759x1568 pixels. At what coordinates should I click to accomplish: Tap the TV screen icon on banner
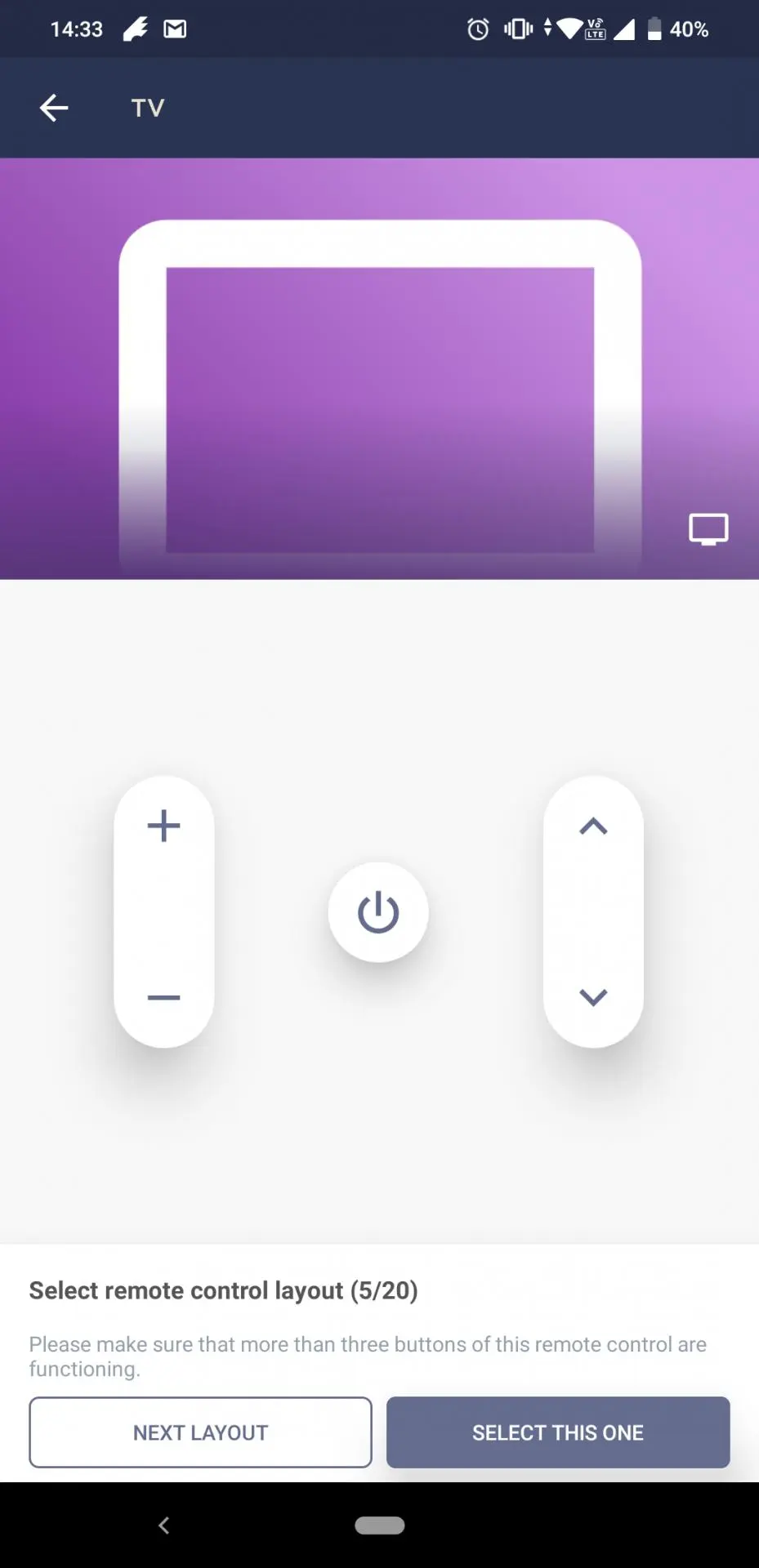point(708,529)
